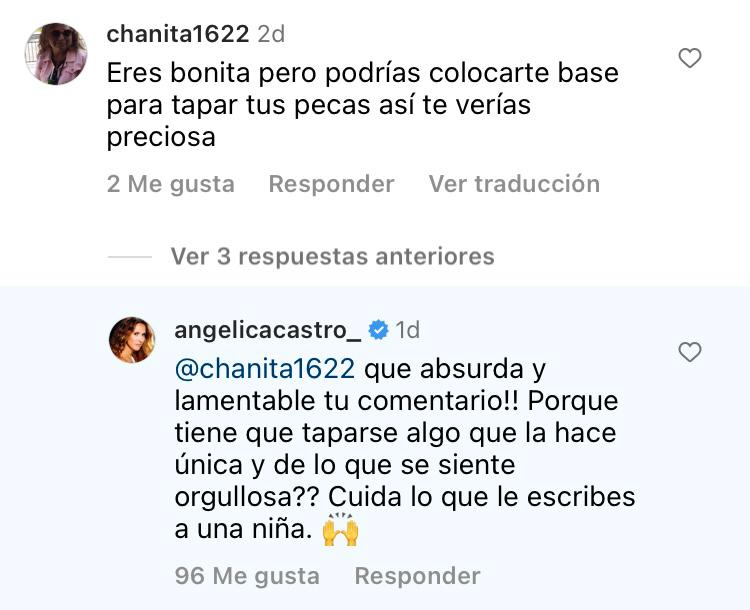Screen dimensions: 750x610
Task: Open the @chanita1622 mention in the reply
Action: click(265, 369)
